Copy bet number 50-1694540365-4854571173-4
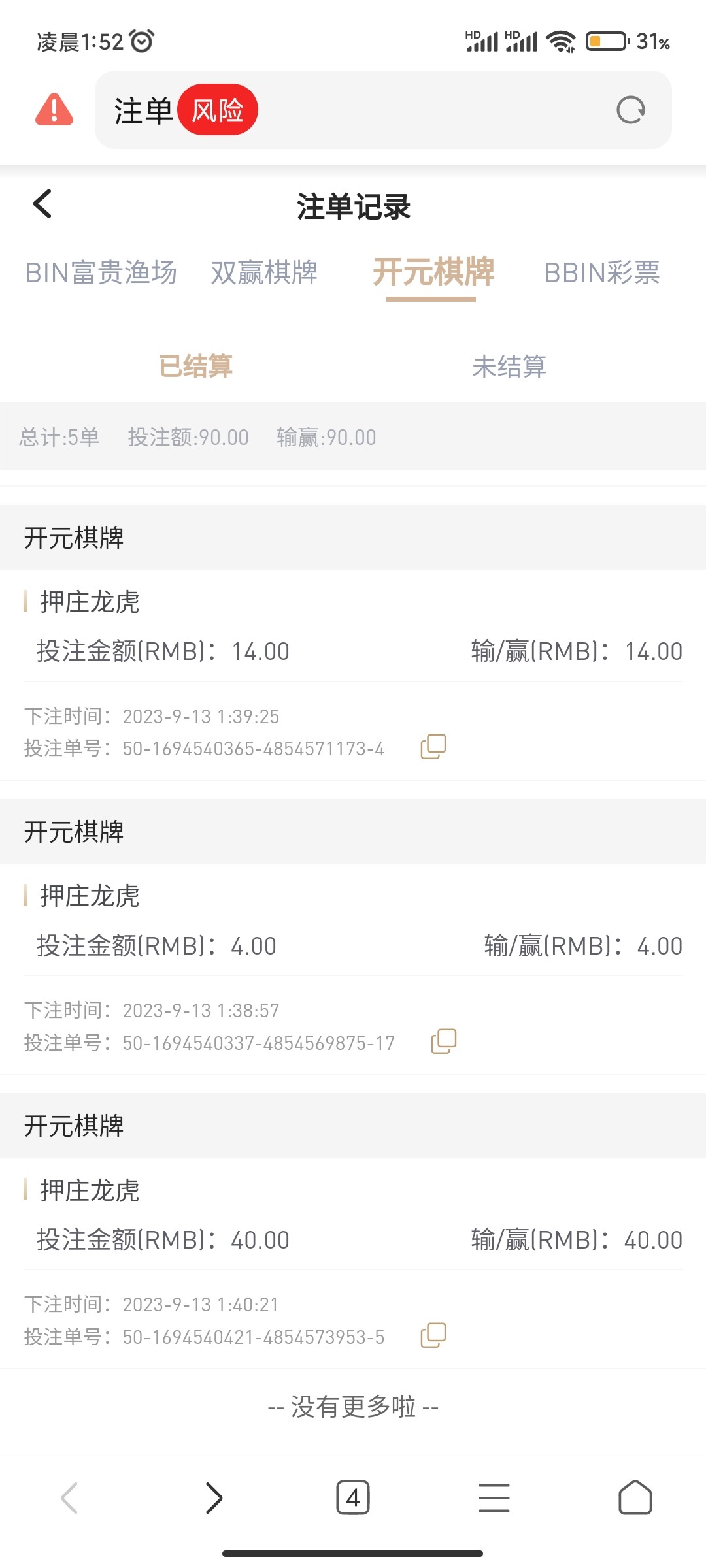This screenshot has height=1568, width=706. click(432, 747)
